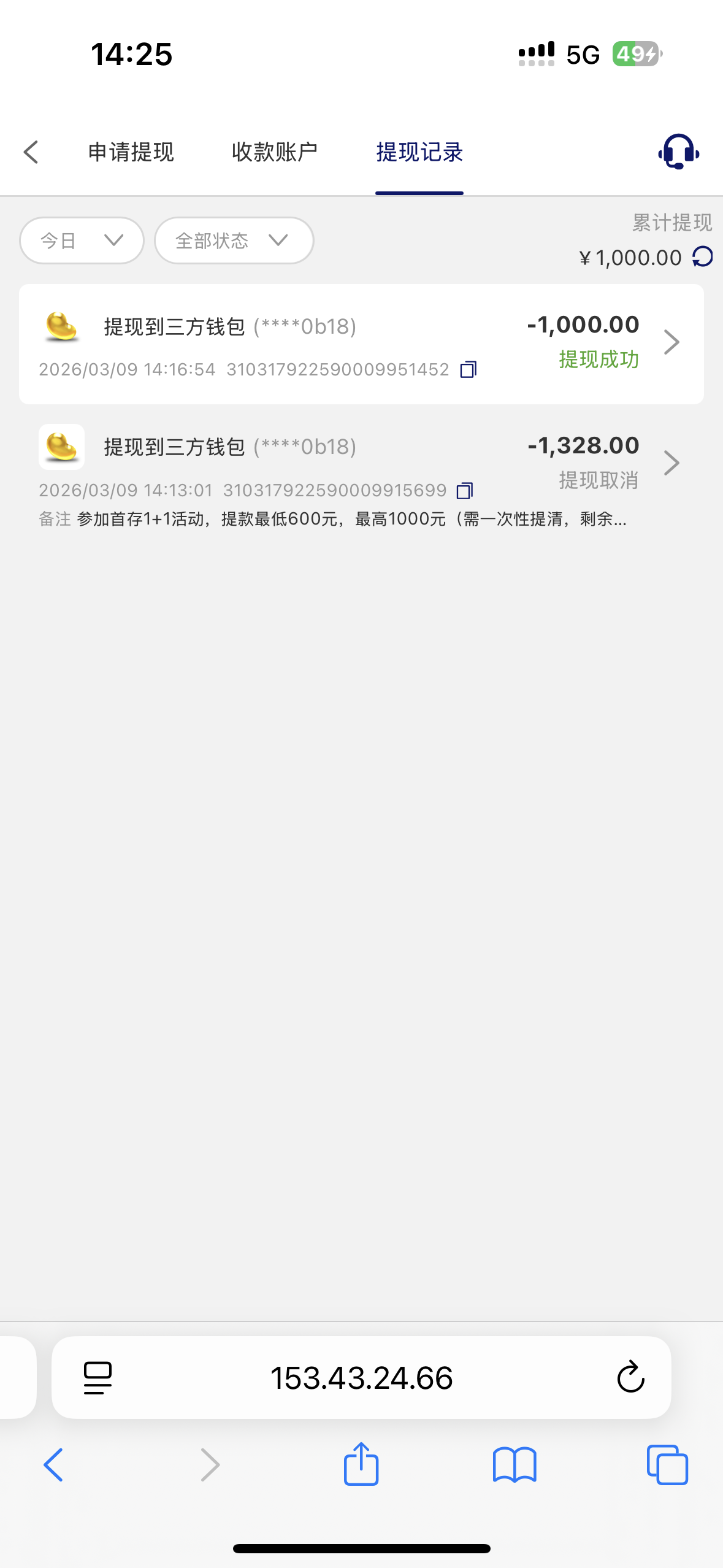Reload the webpage
The height and width of the screenshot is (1568, 723).
(630, 1377)
